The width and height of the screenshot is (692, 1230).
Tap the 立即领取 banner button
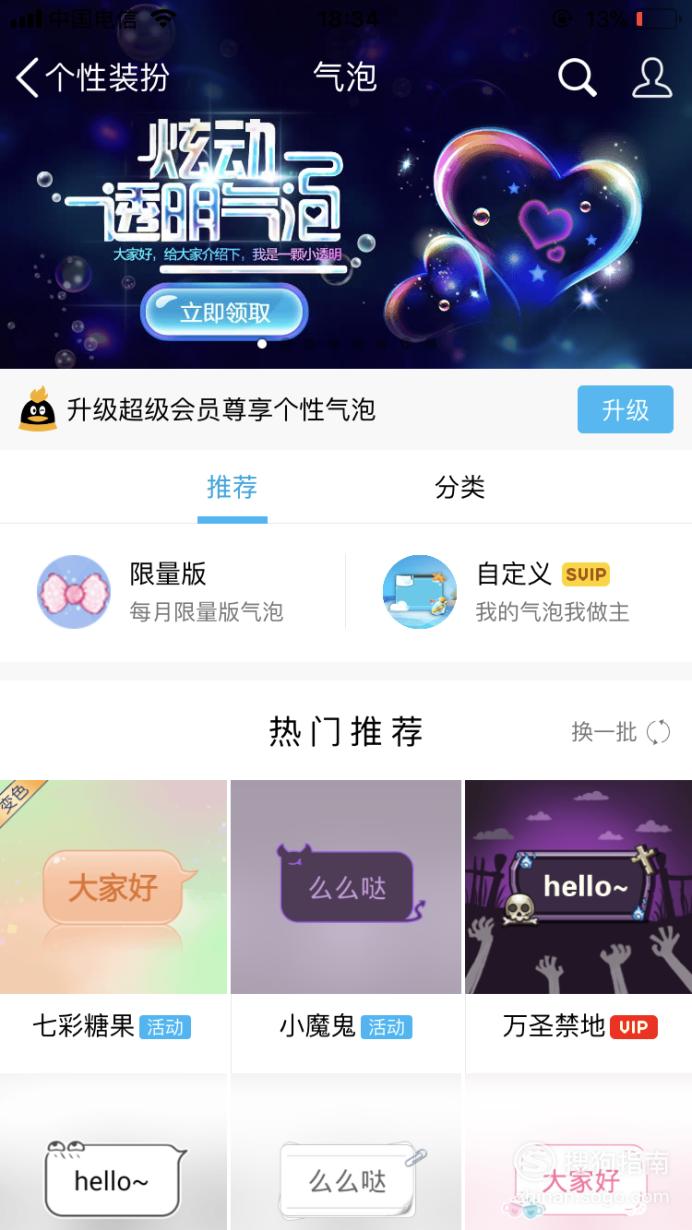[224, 312]
